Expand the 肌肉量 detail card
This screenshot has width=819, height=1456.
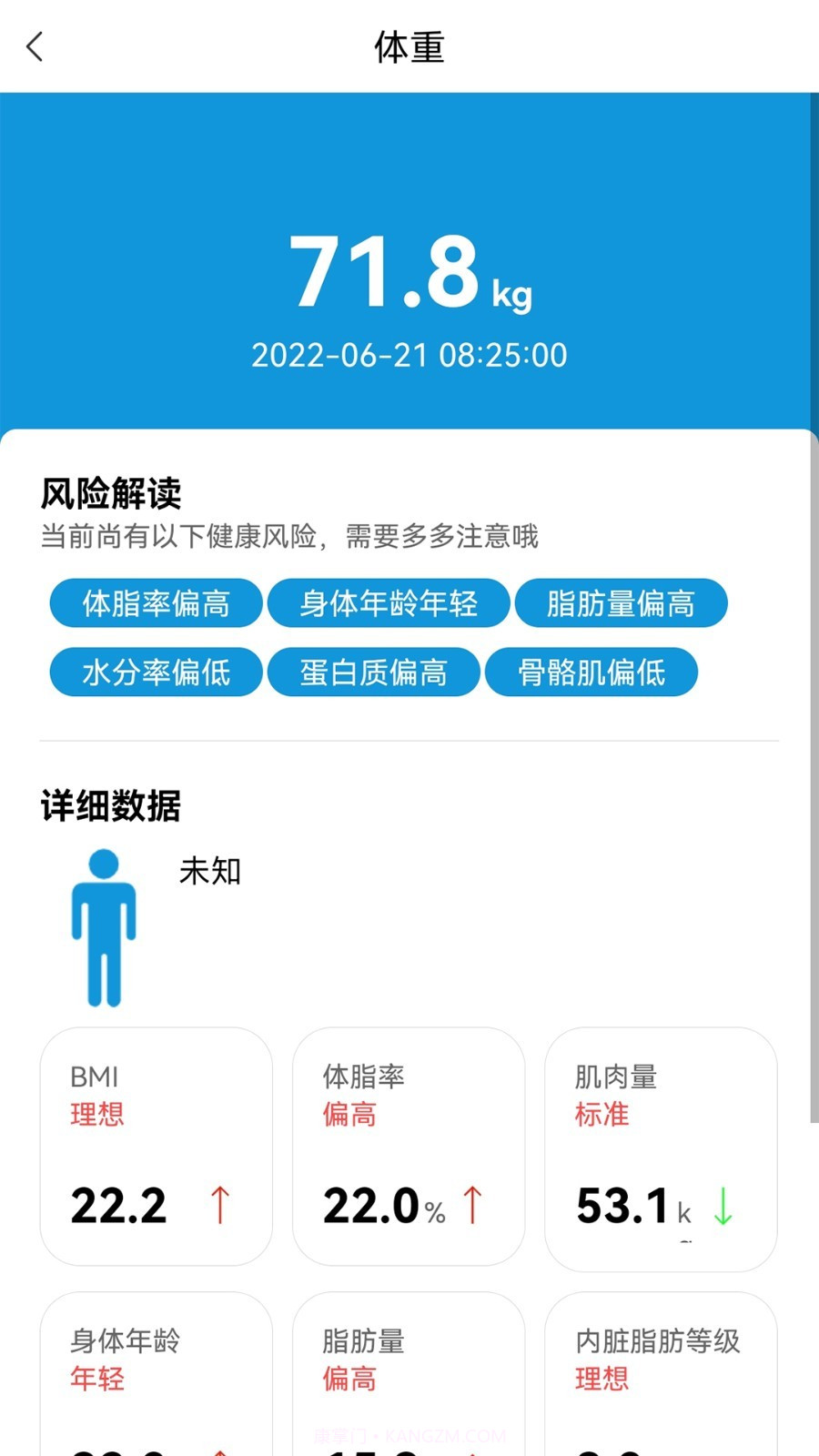(x=662, y=1145)
